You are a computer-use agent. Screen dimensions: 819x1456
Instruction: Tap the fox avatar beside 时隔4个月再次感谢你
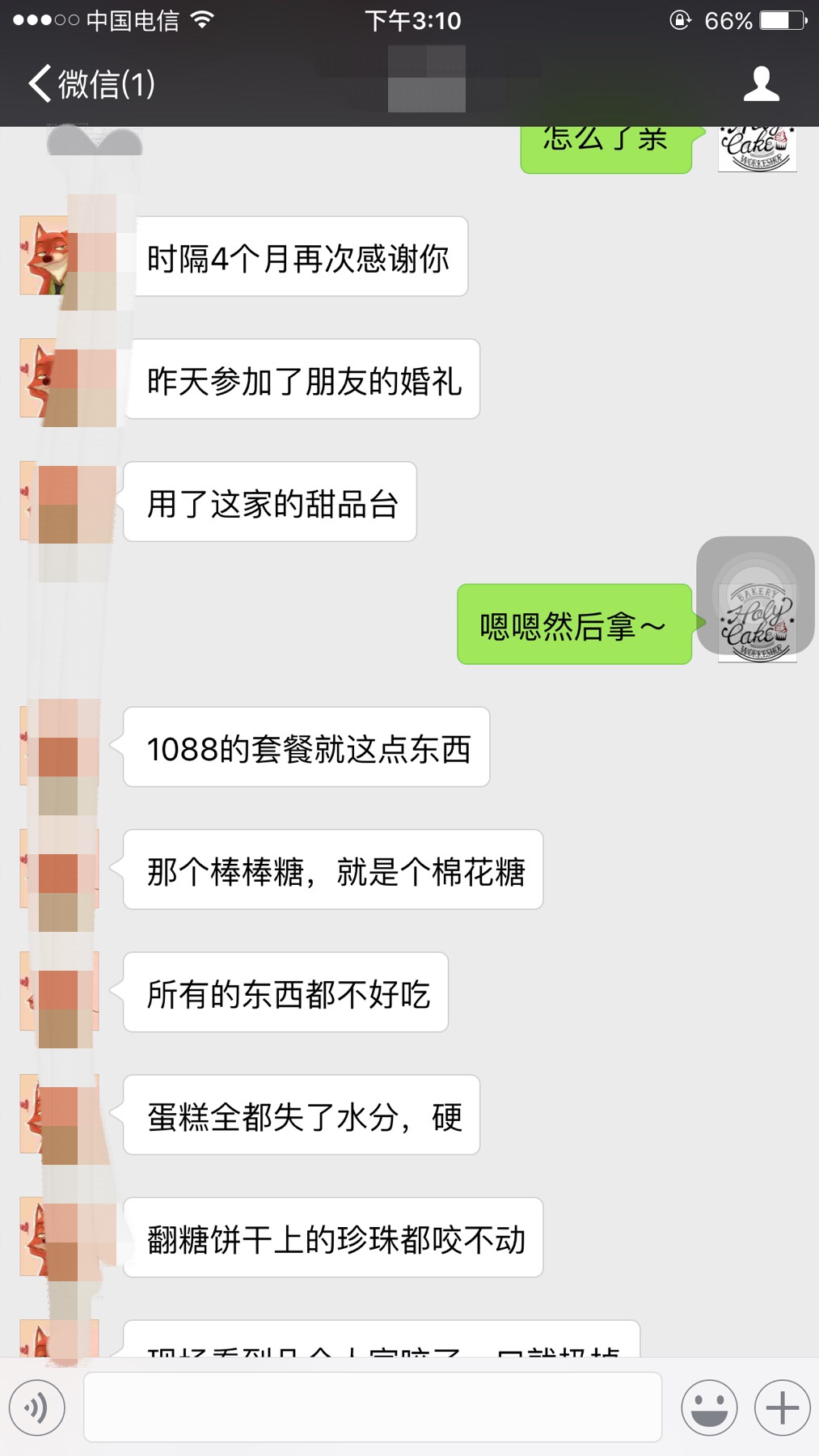pos(59,256)
